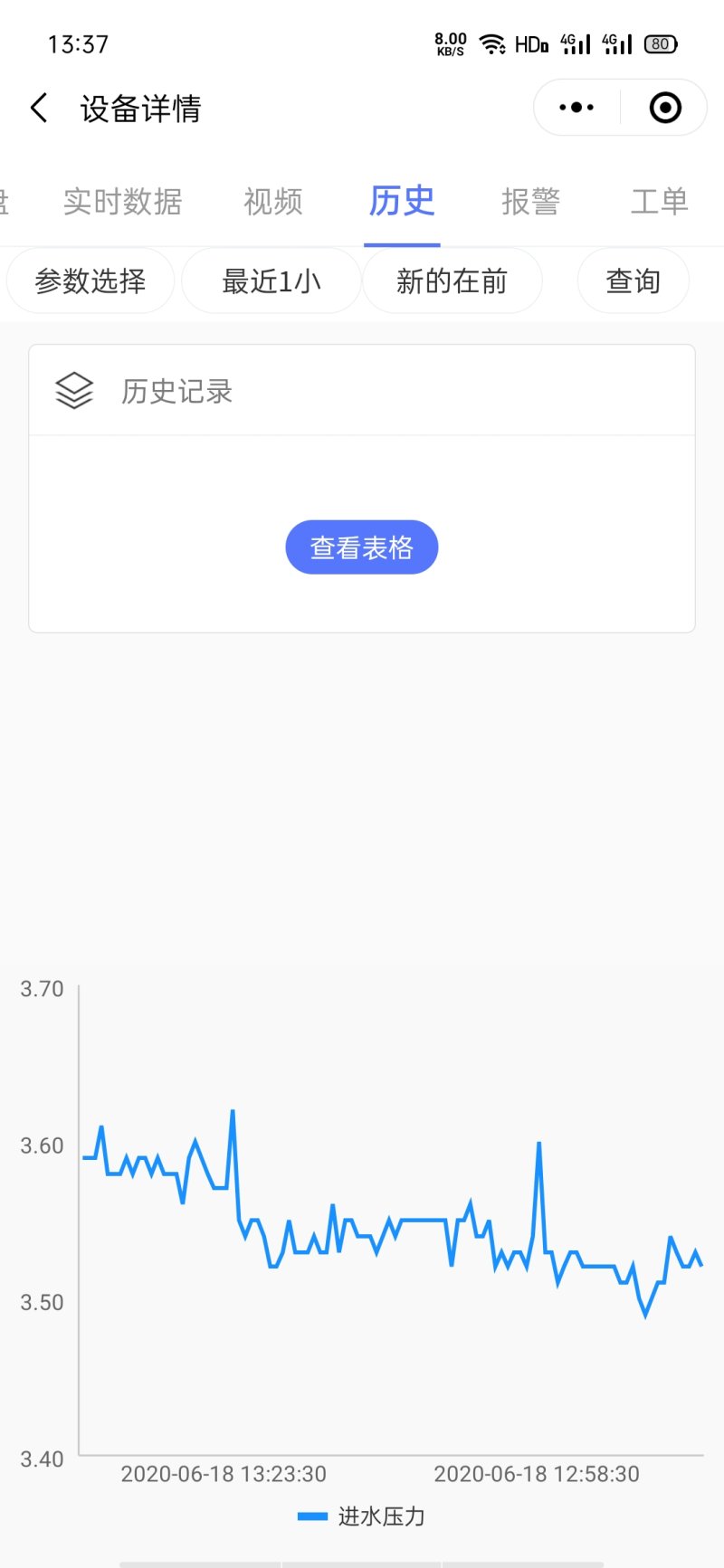This screenshot has width=724, height=1568.
Task: Close the mini program via circle icon
Action: tap(665, 108)
